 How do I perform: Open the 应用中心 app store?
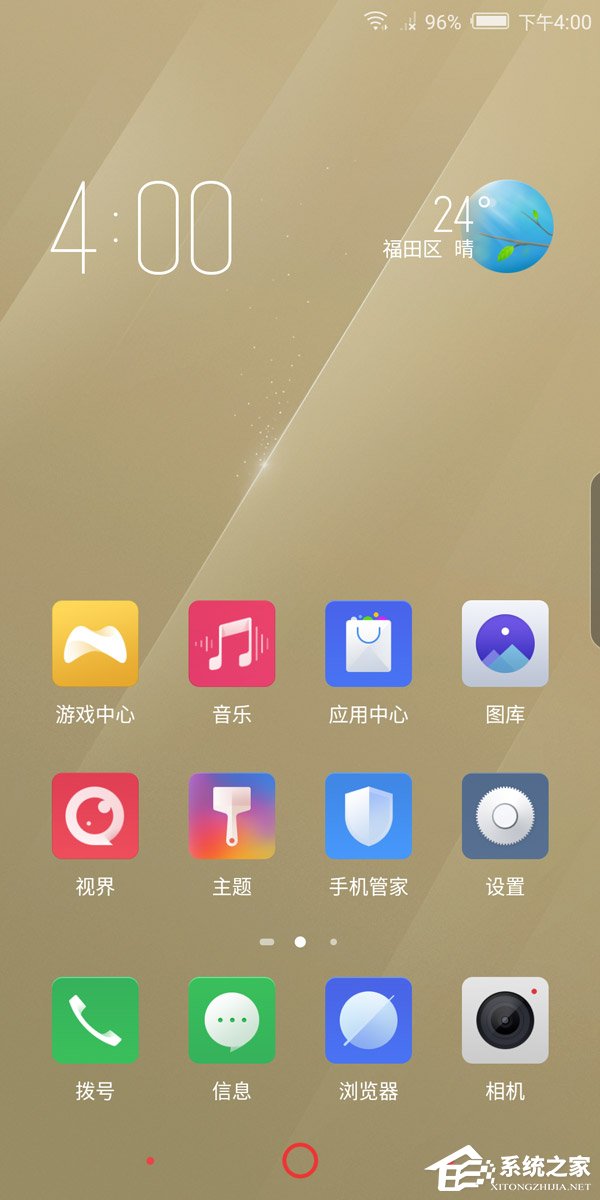(368, 643)
